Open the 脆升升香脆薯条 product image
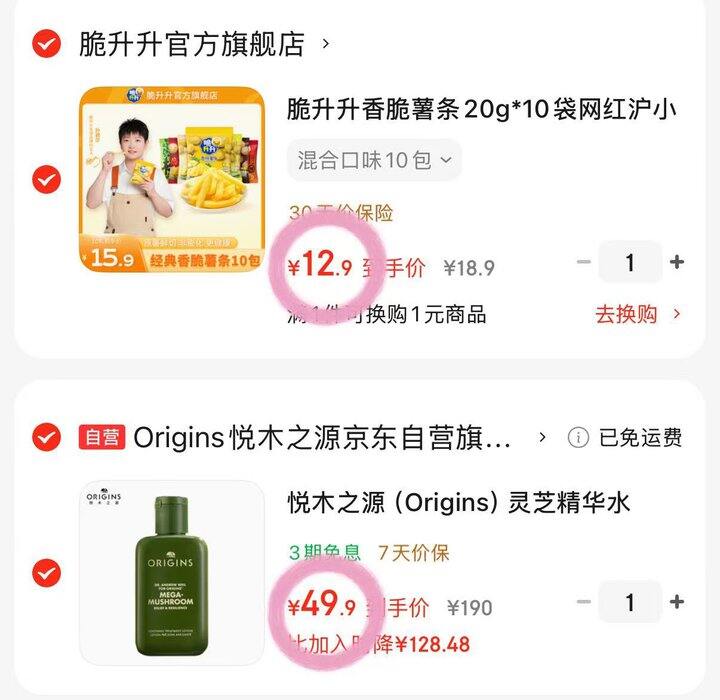 click(x=172, y=180)
